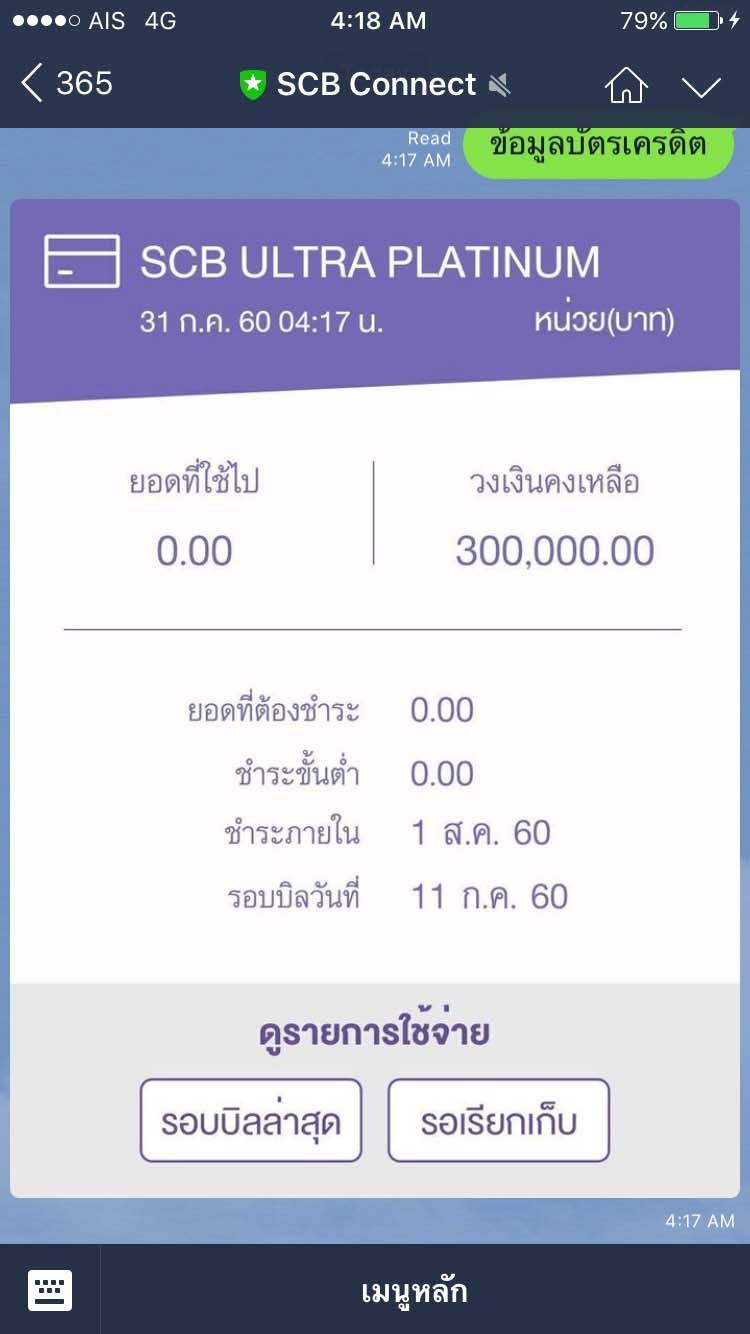Tap the 4:18 AM clock in status bar
Image resolution: width=750 pixels, height=1334 pixels.
pyautogui.click(x=378, y=19)
